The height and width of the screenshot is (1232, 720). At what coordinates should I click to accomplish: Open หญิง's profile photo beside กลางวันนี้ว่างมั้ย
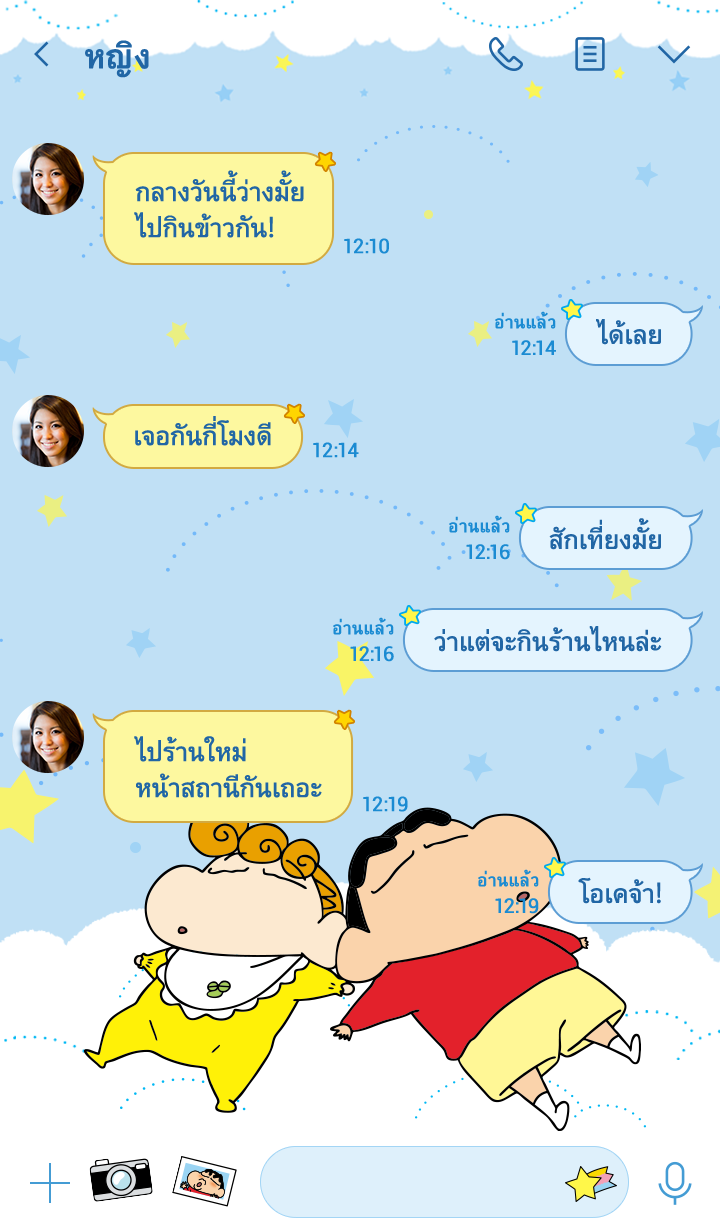(48, 179)
